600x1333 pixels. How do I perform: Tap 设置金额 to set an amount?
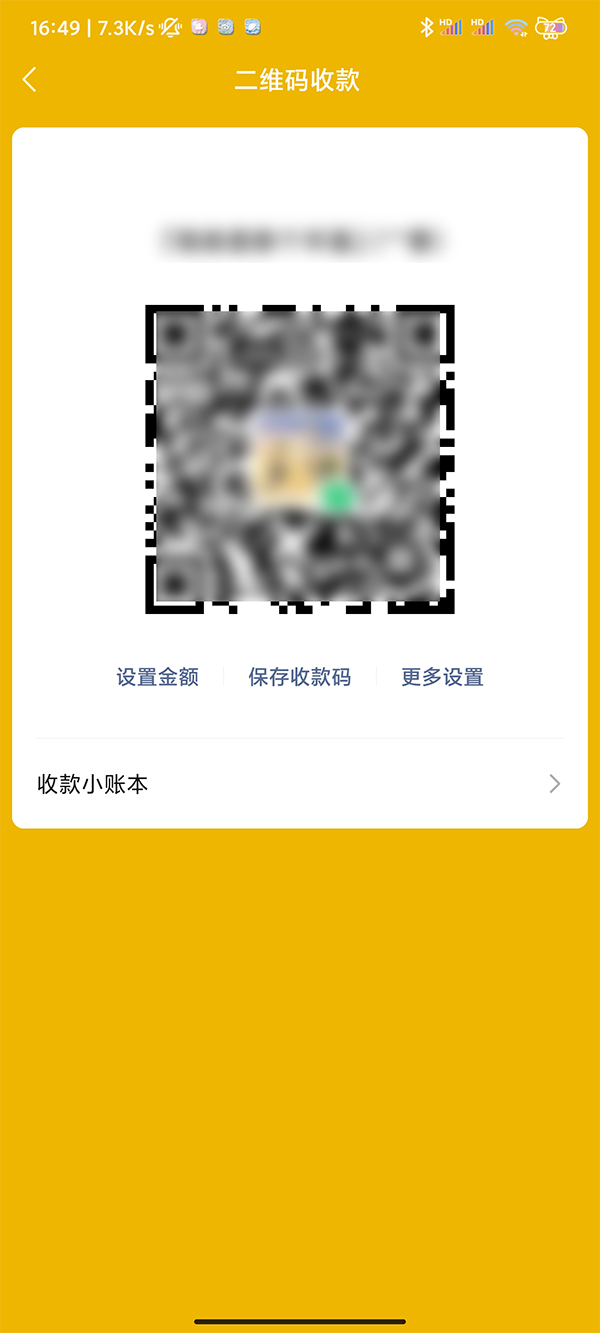tap(157, 677)
